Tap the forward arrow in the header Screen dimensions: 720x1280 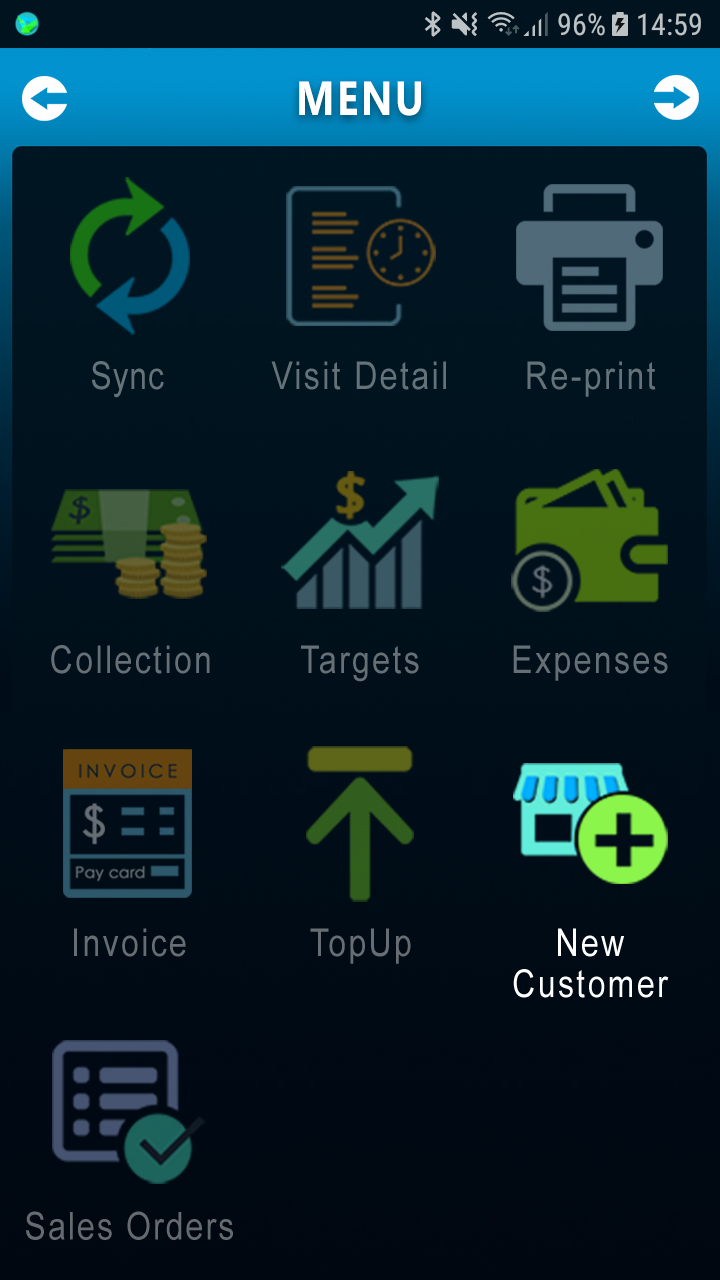[x=676, y=98]
